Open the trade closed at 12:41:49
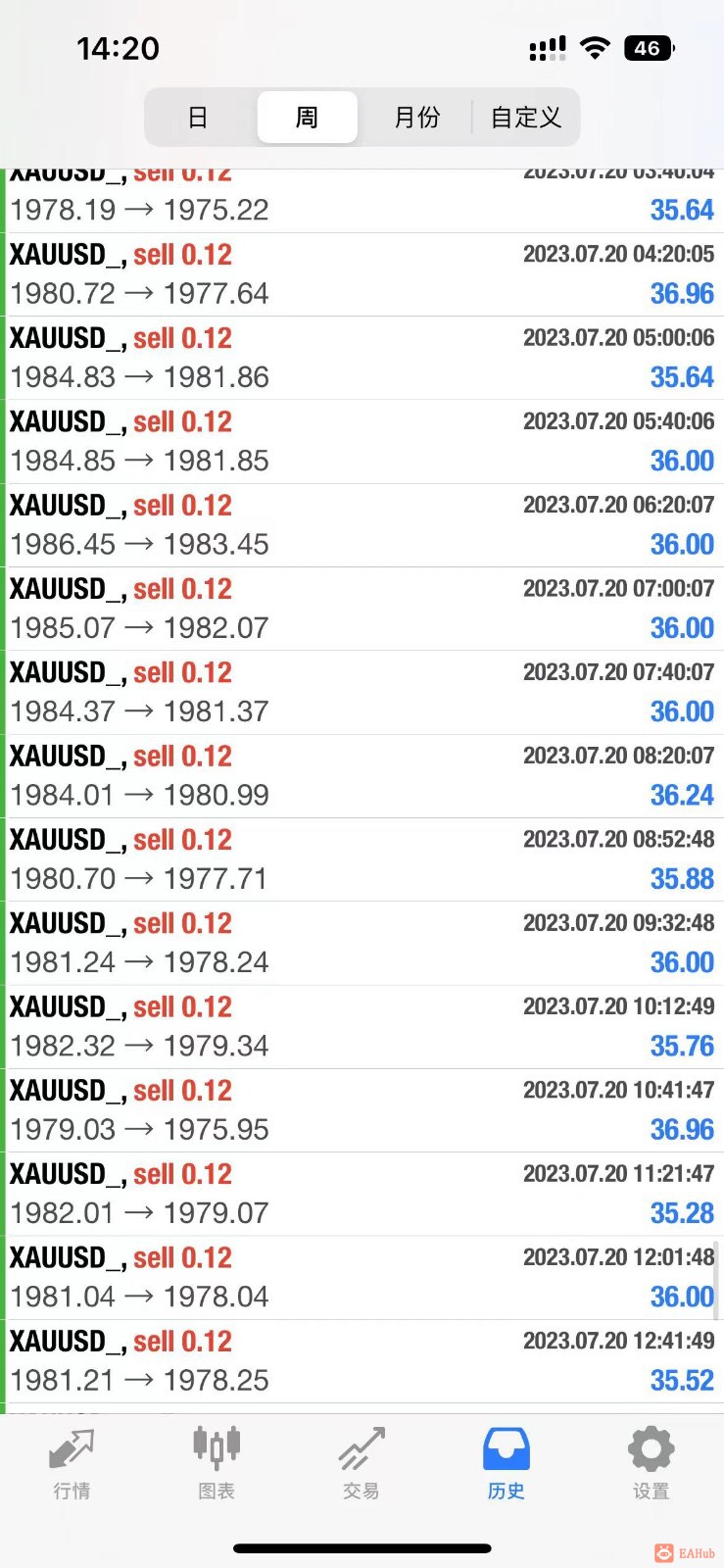 point(362,1361)
